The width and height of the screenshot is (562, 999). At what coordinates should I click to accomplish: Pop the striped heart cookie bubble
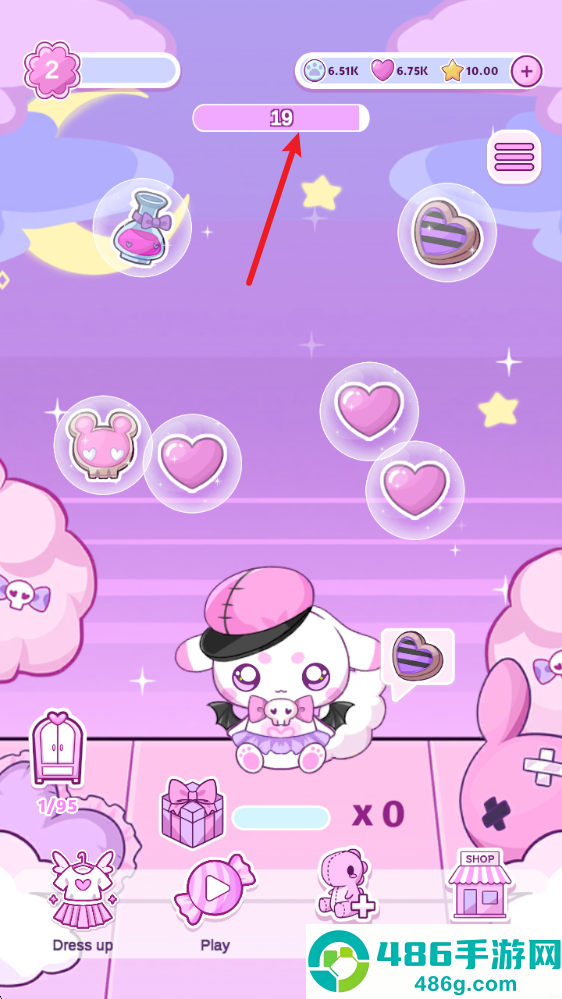447,233
